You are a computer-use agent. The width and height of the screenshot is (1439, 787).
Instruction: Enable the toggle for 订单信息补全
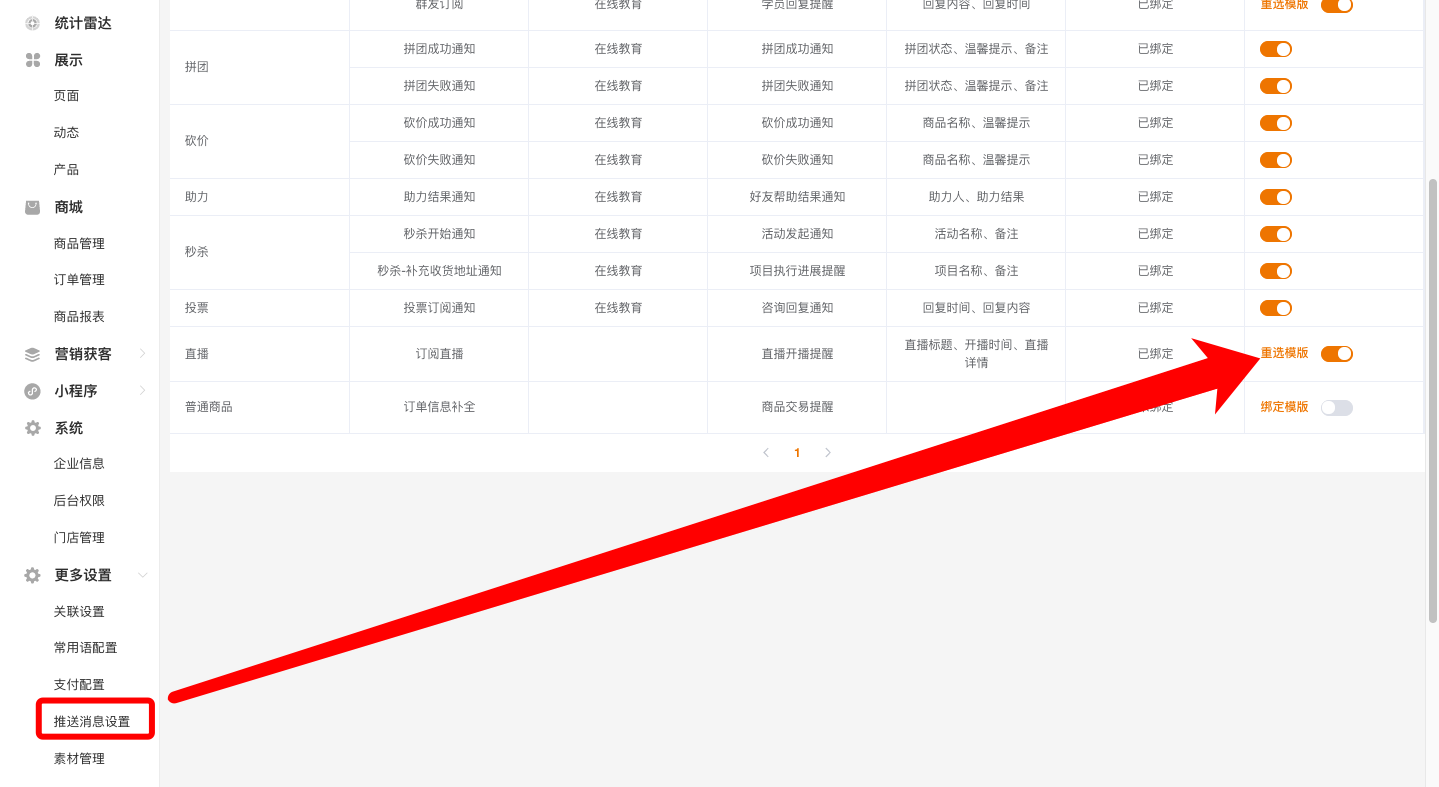point(1336,407)
